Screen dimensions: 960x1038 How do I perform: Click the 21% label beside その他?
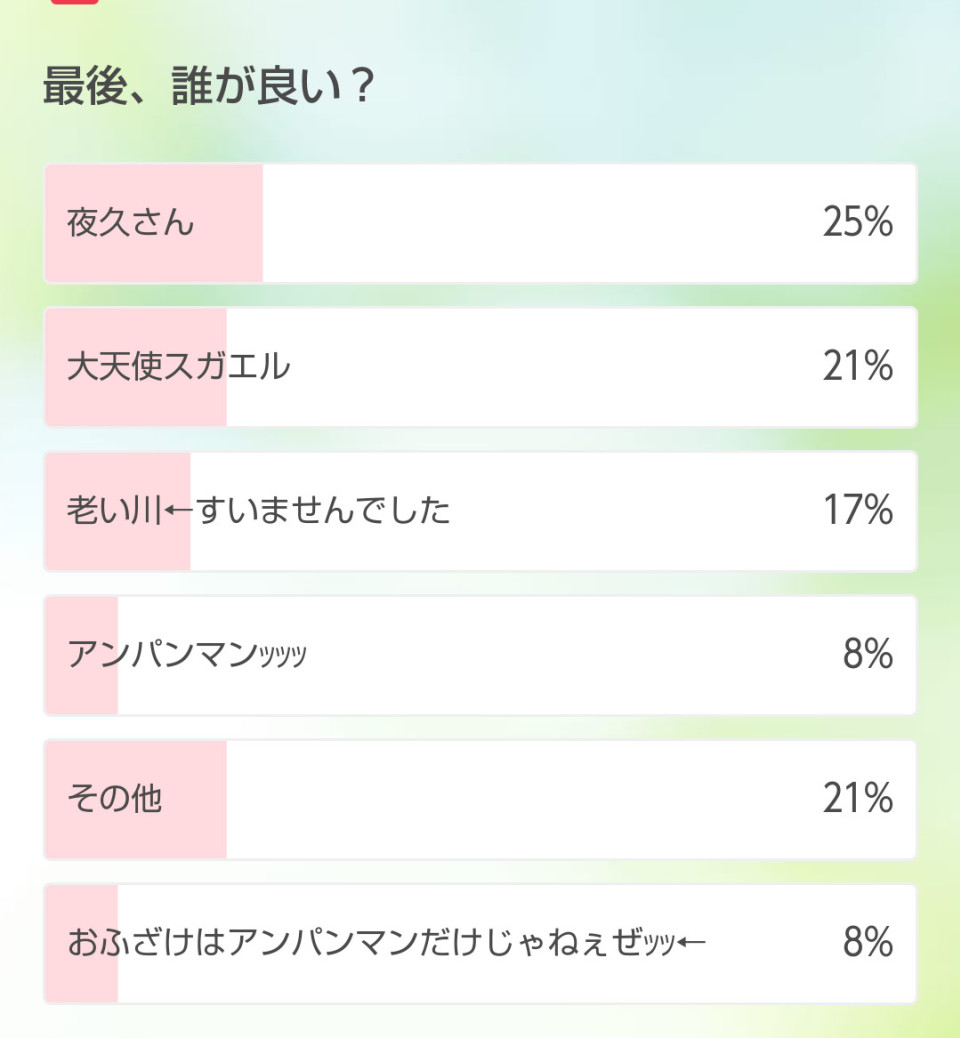click(x=857, y=799)
